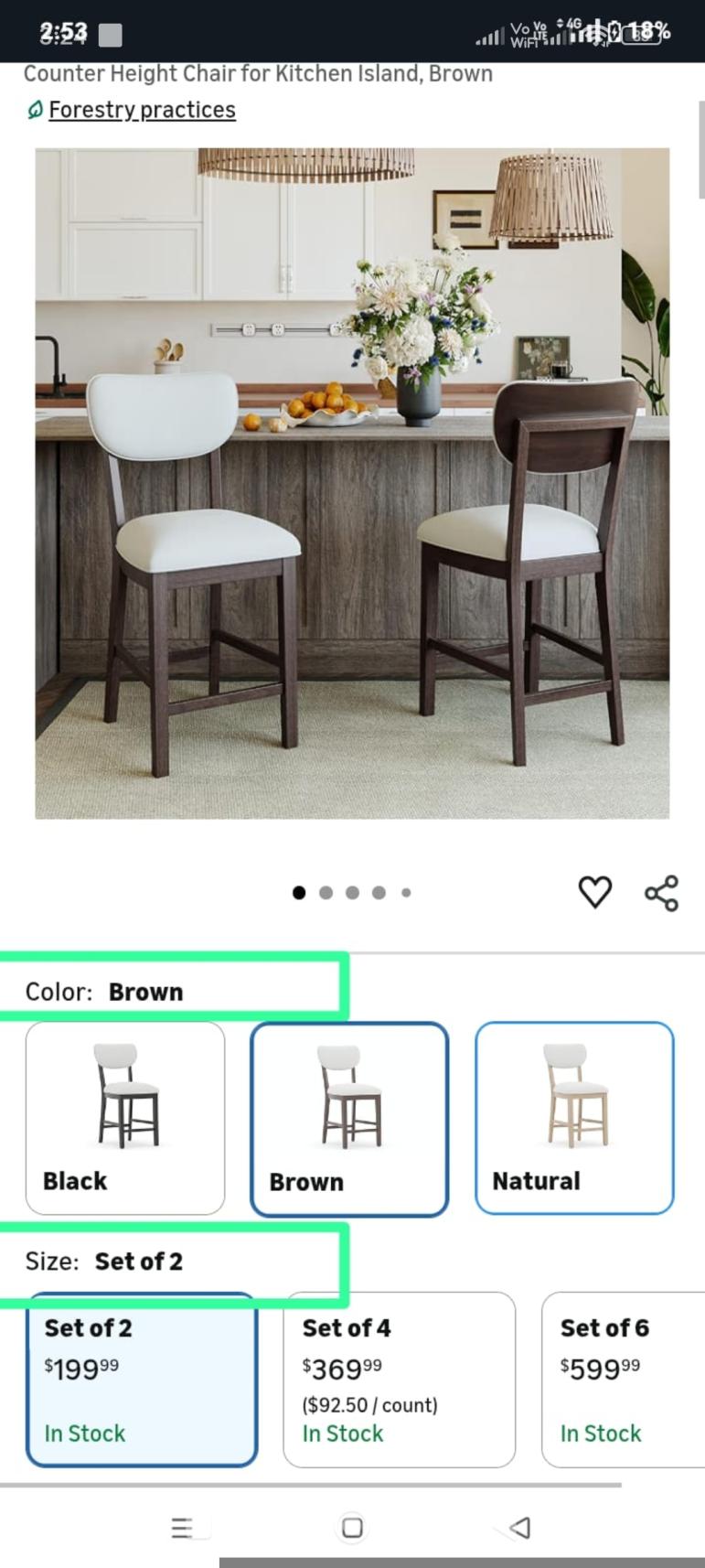Select the Set of 2 size
The height and width of the screenshot is (1568, 705).
pos(142,1379)
